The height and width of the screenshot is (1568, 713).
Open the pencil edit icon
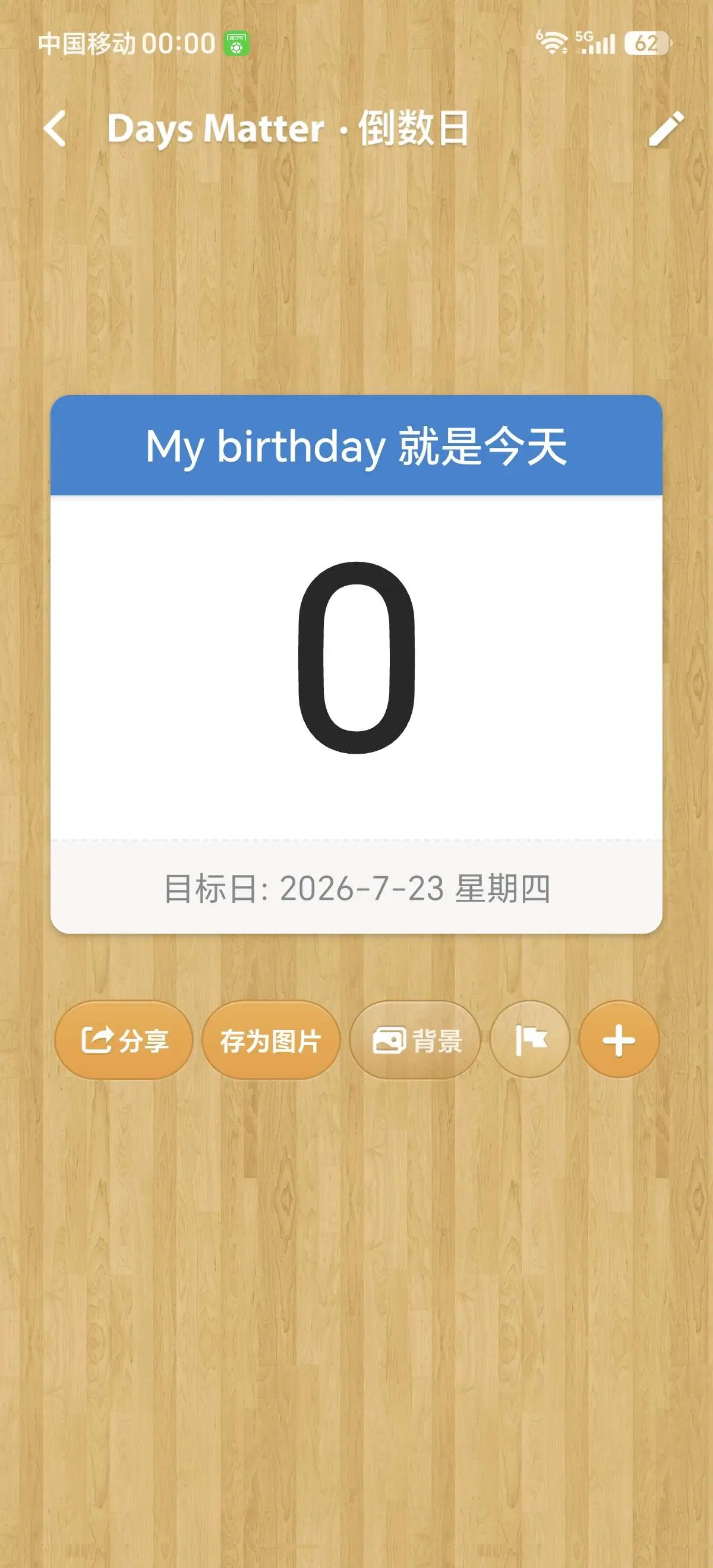tap(666, 128)
